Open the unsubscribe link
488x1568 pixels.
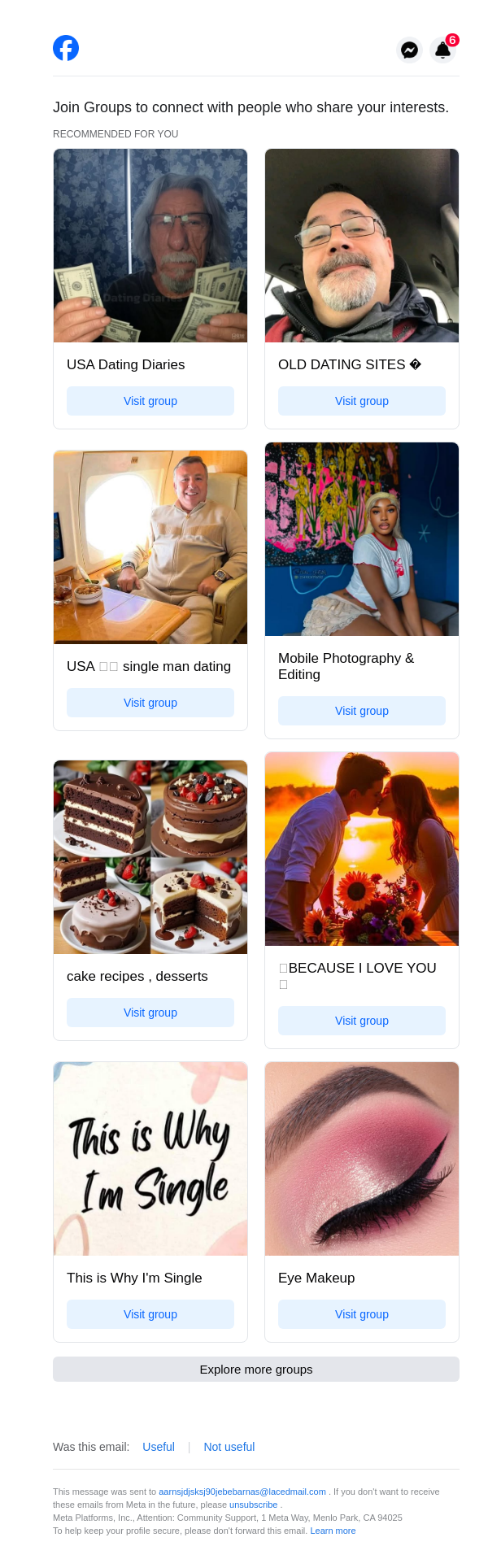pyautogui.click(x=253, y=1505)
